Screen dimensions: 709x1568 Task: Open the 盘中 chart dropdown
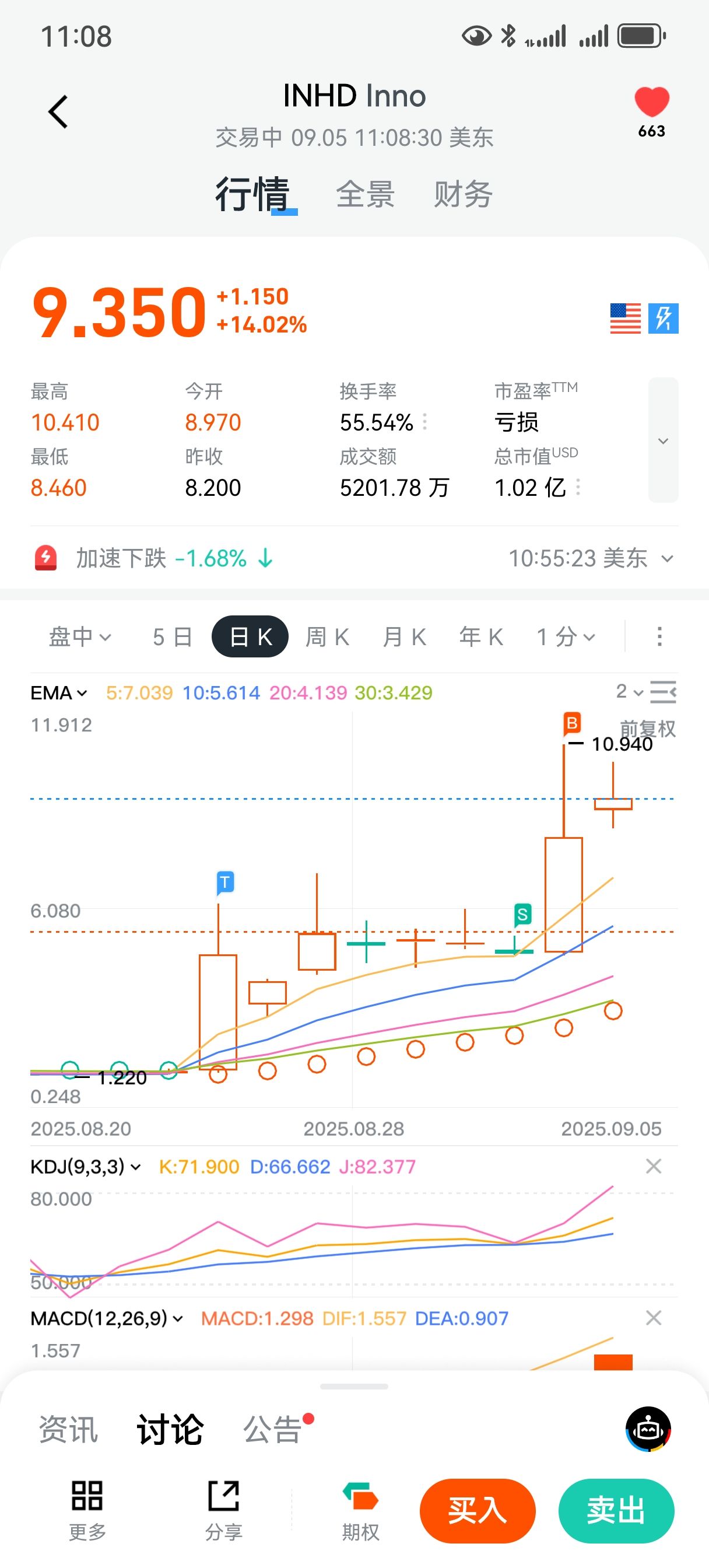tap(80, 636)
